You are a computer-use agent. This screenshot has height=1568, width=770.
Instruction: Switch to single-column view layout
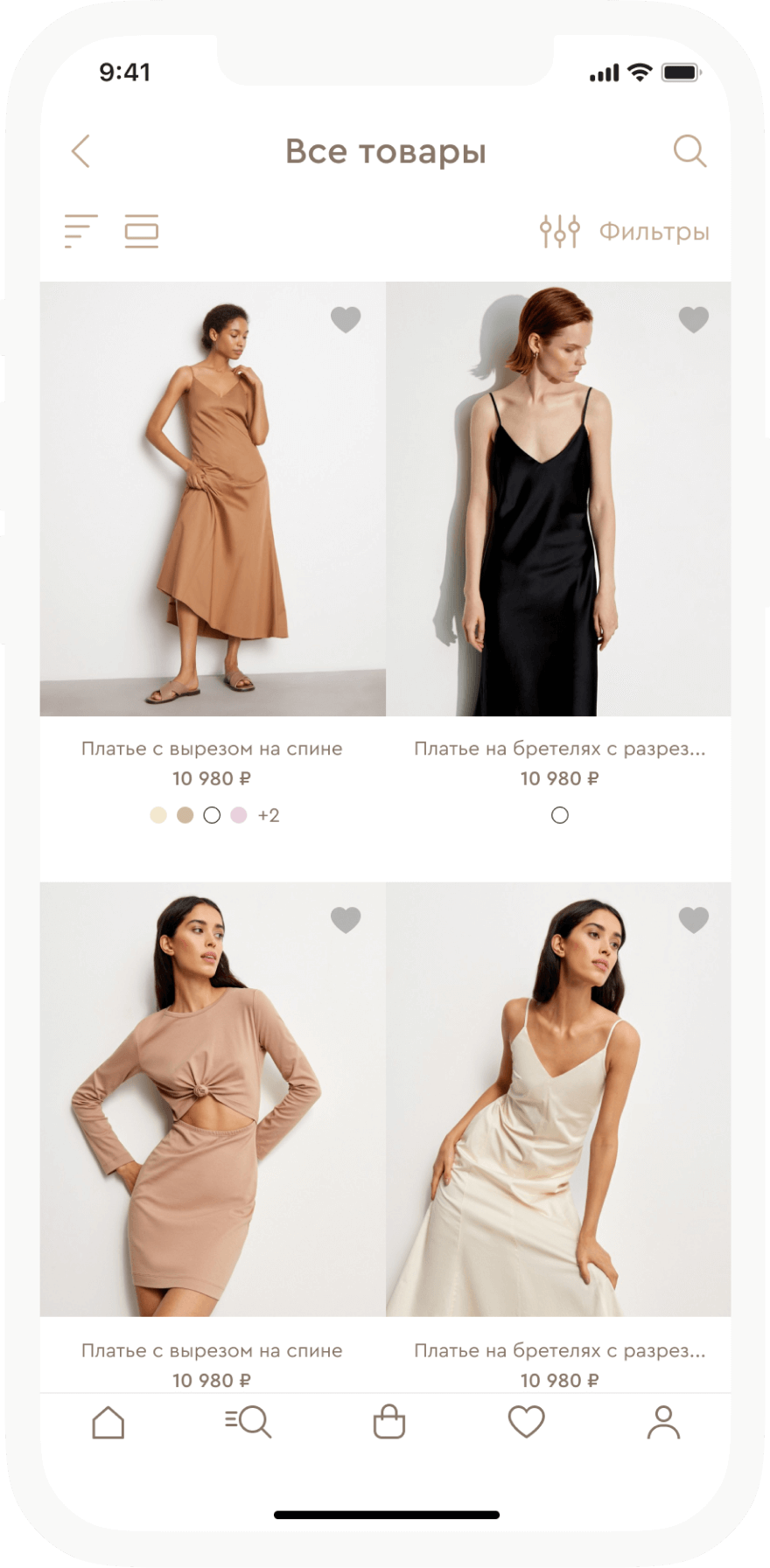141,232
